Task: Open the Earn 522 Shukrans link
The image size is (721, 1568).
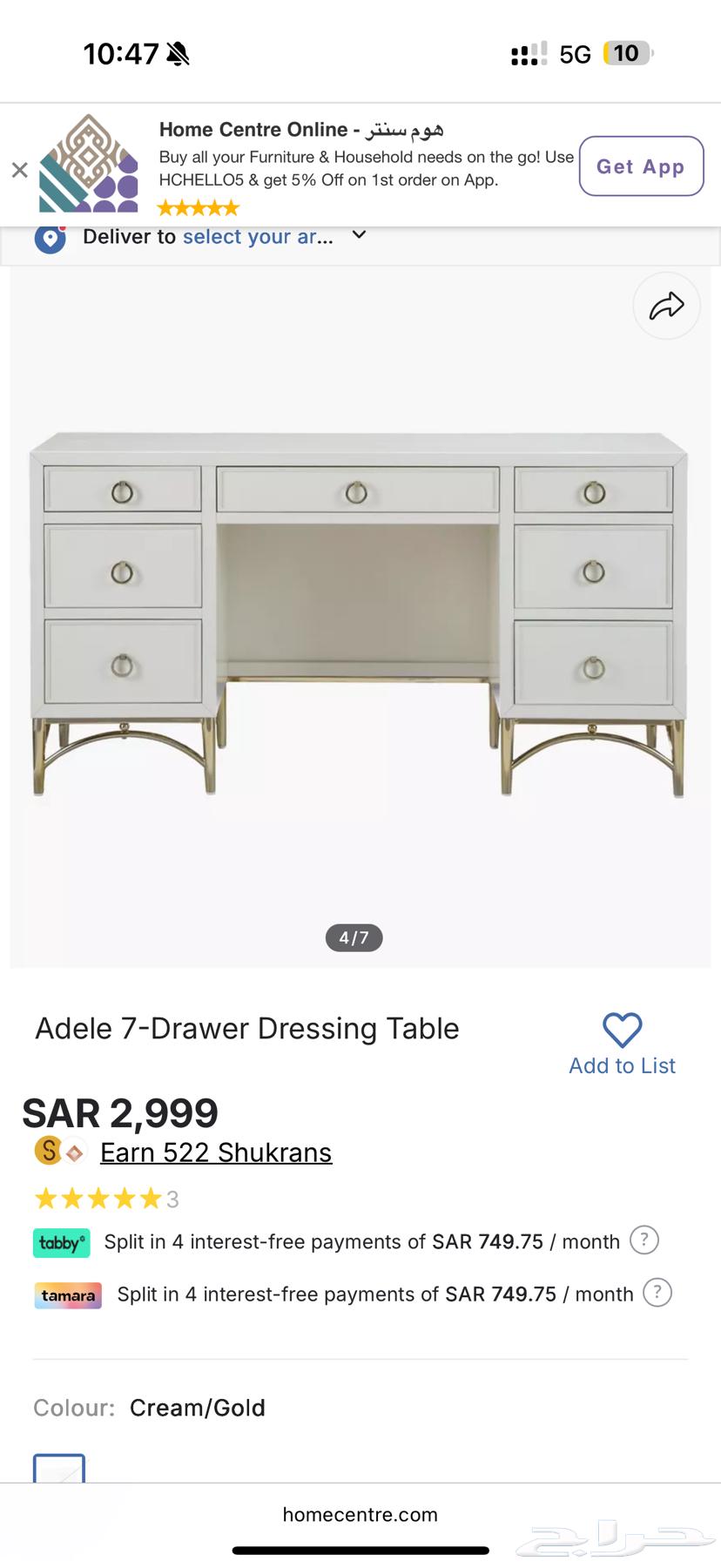Action: click(216, 1152)
